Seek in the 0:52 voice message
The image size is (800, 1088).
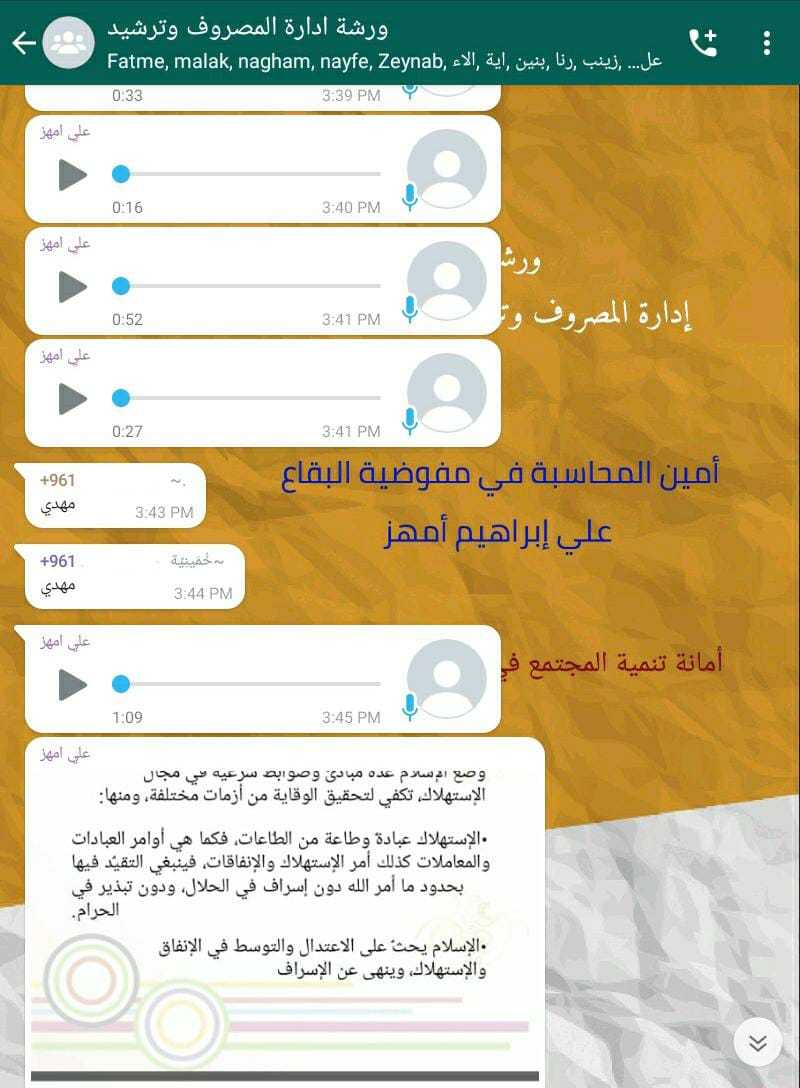(250, 287)
